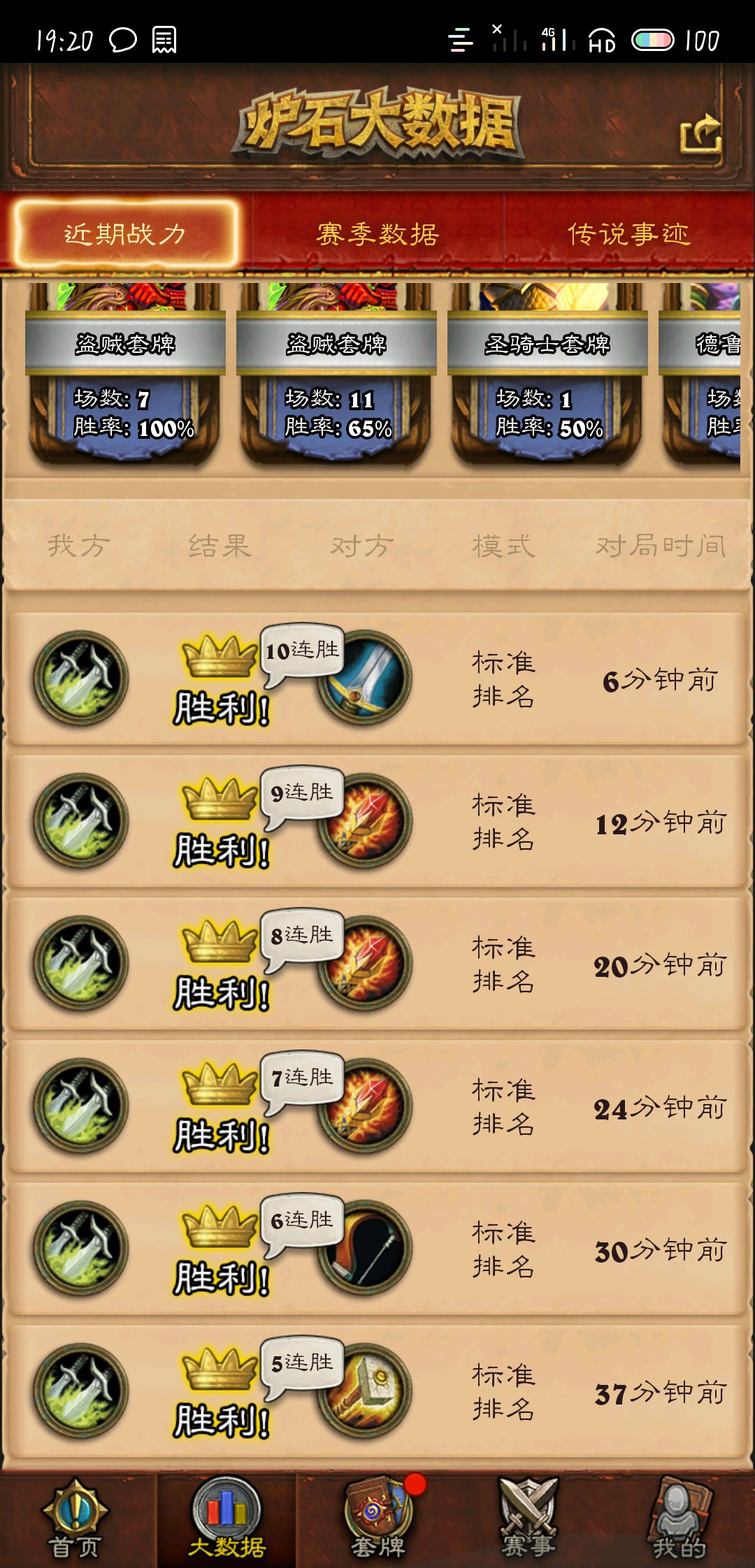This screenshot has width=755, height=1568.
Task: Open the 9连胜 match from 12分钟前
Action: (x=377, y=820)
